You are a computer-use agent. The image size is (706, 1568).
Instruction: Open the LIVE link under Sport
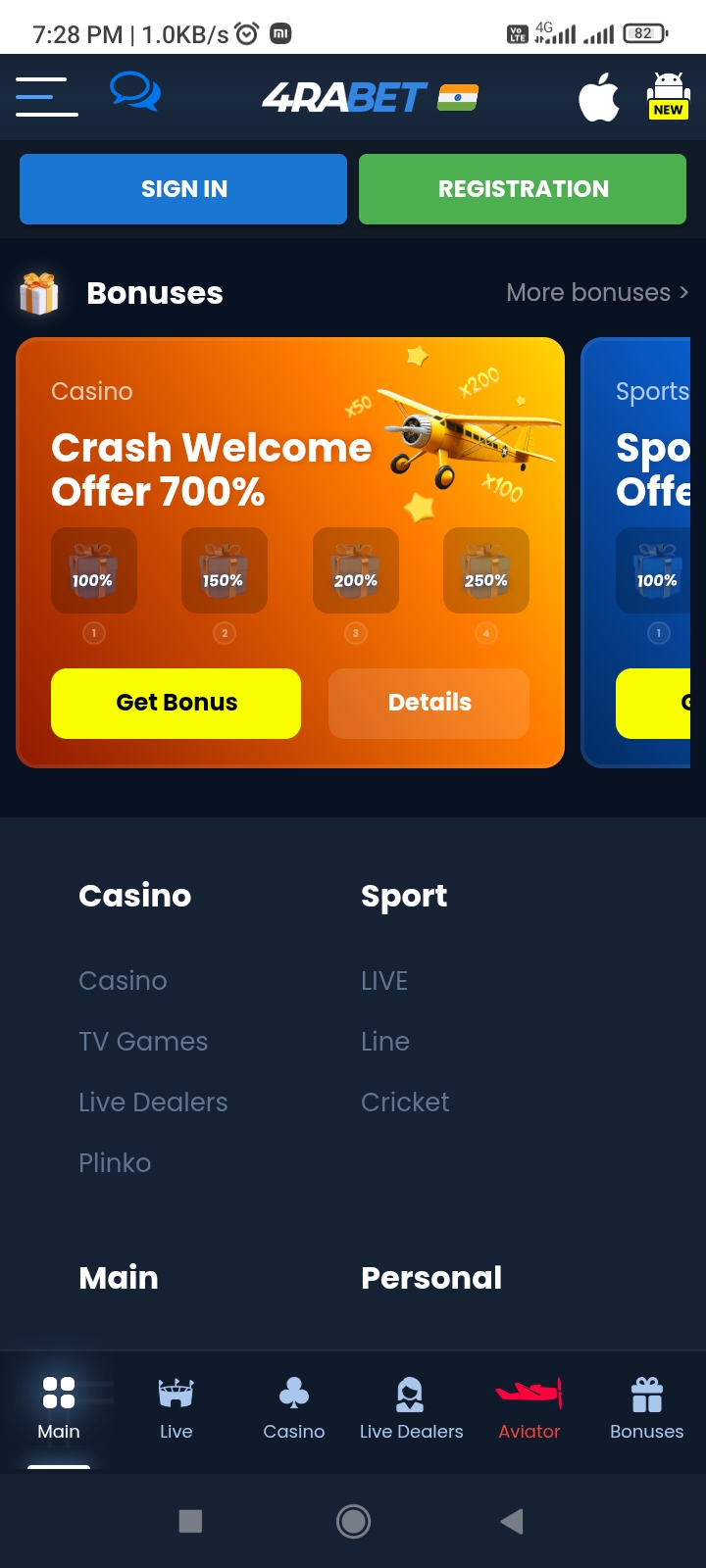pos(384,981)
